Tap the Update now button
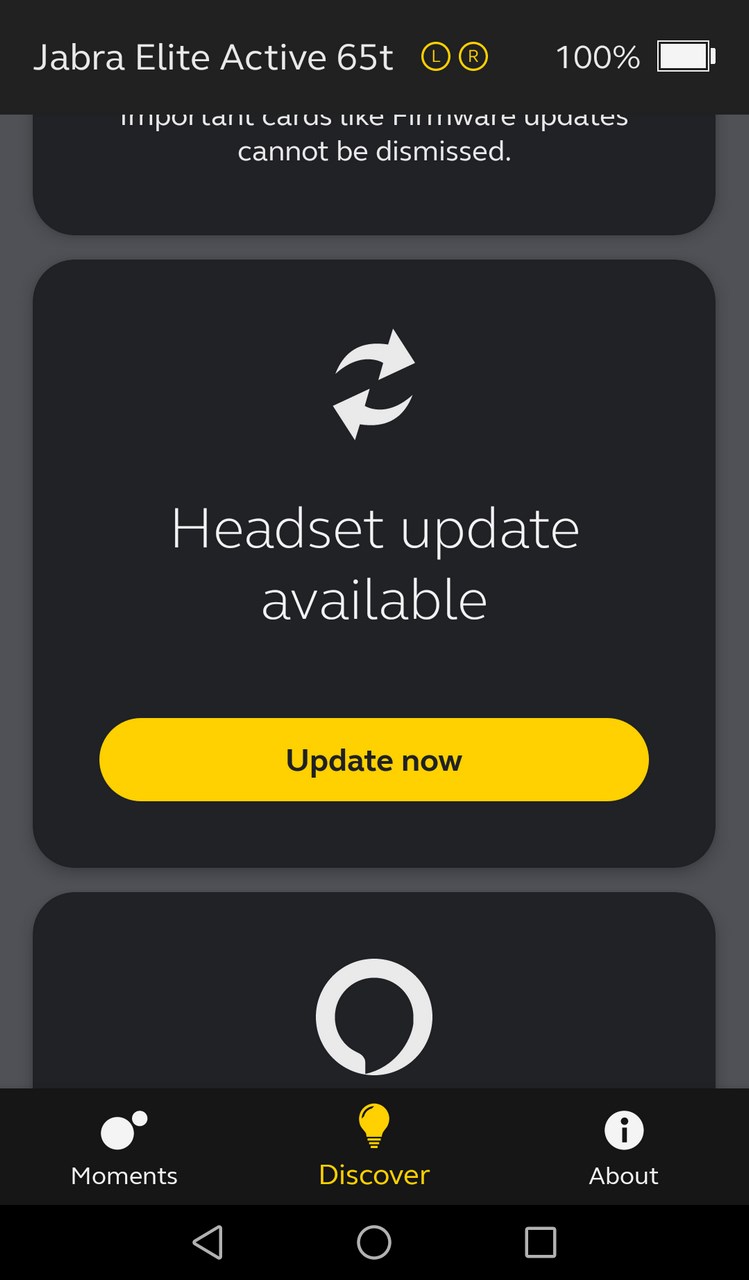This screenshot has width=749, height=1280. (x=374, y=760)
